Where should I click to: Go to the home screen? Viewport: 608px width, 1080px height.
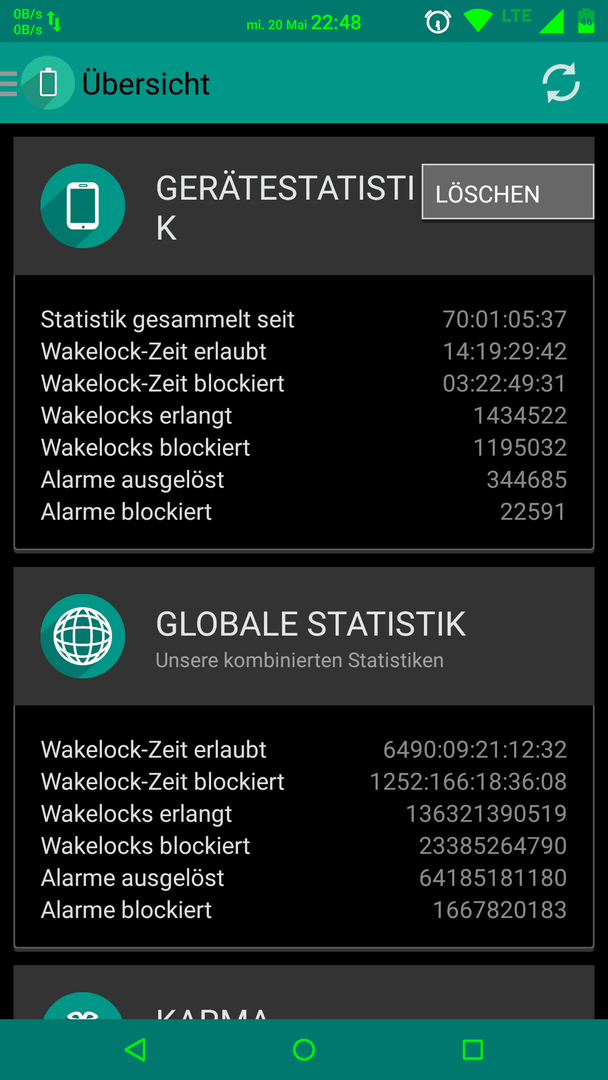[x=304, y=1049]
